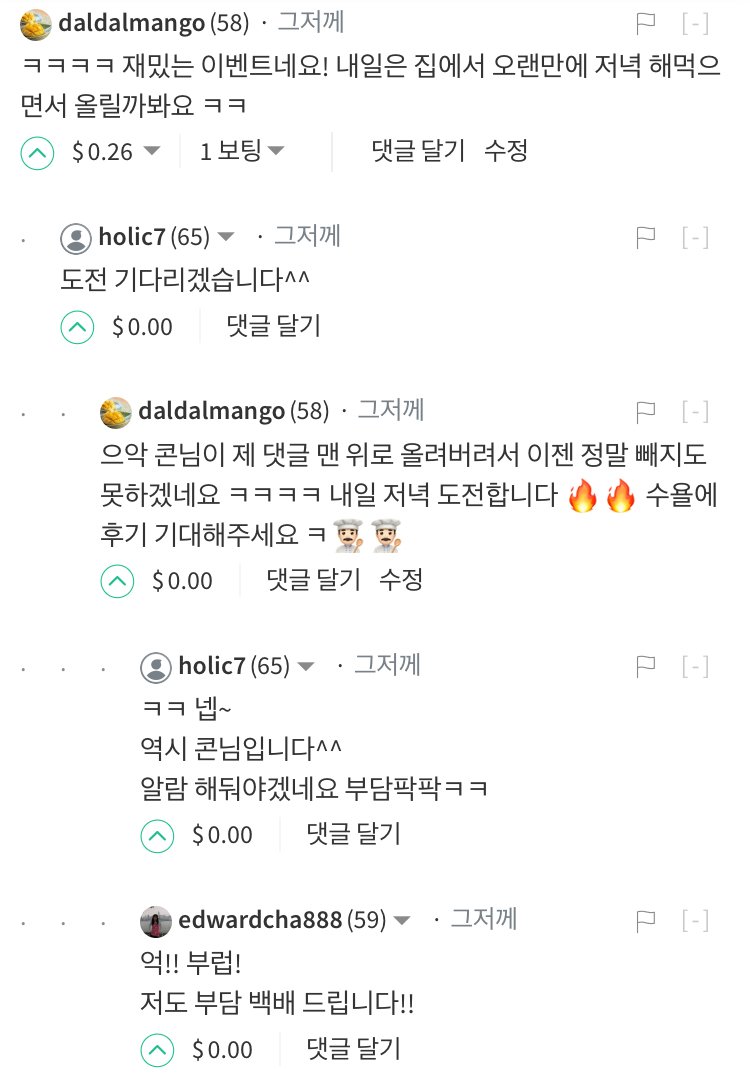Image resolution: width=750 pixels, height=1088 pixels.
Task: Open the timestamp link on edwardcha888's comment
Action: [x=484, y=919]
